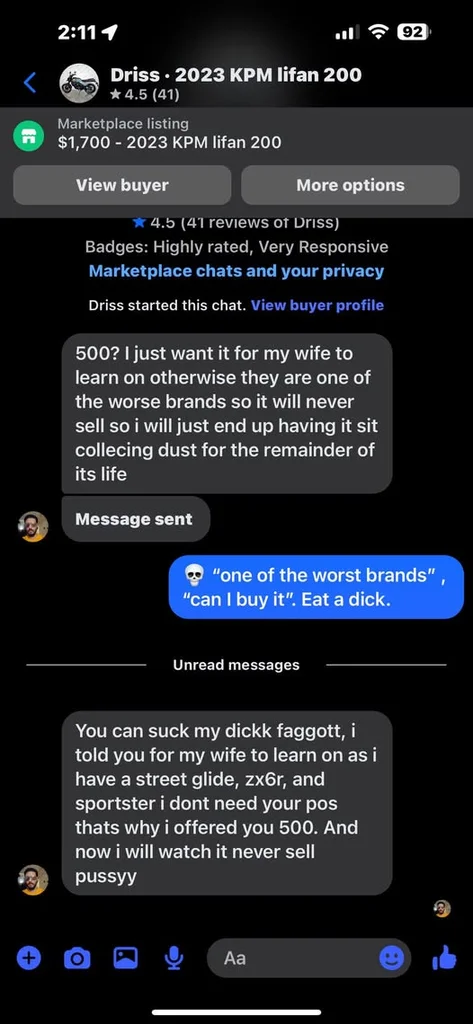Go back using the top-left arrow
The width and height of the screenshot is (473, 1024).
[30, 82]
